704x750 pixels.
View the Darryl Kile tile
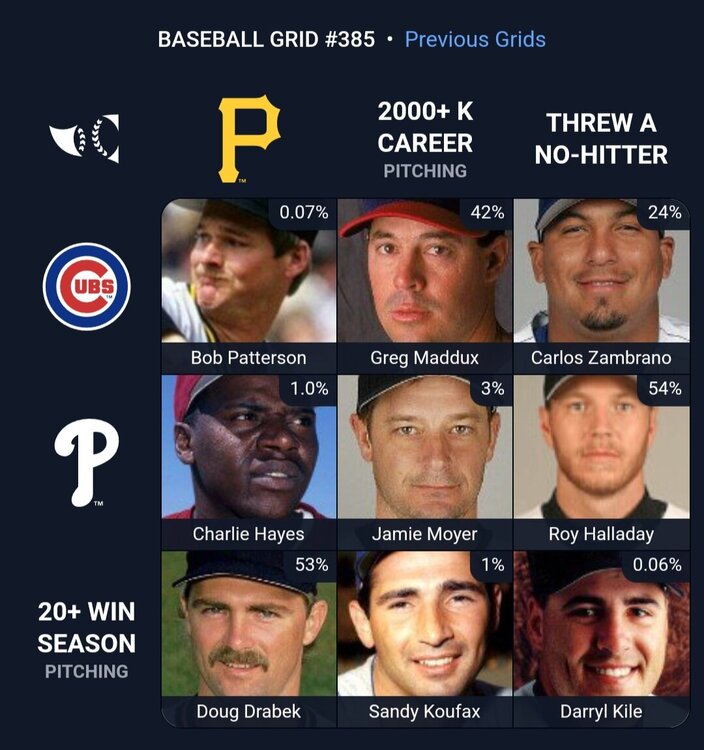click(x=601, y=637)
